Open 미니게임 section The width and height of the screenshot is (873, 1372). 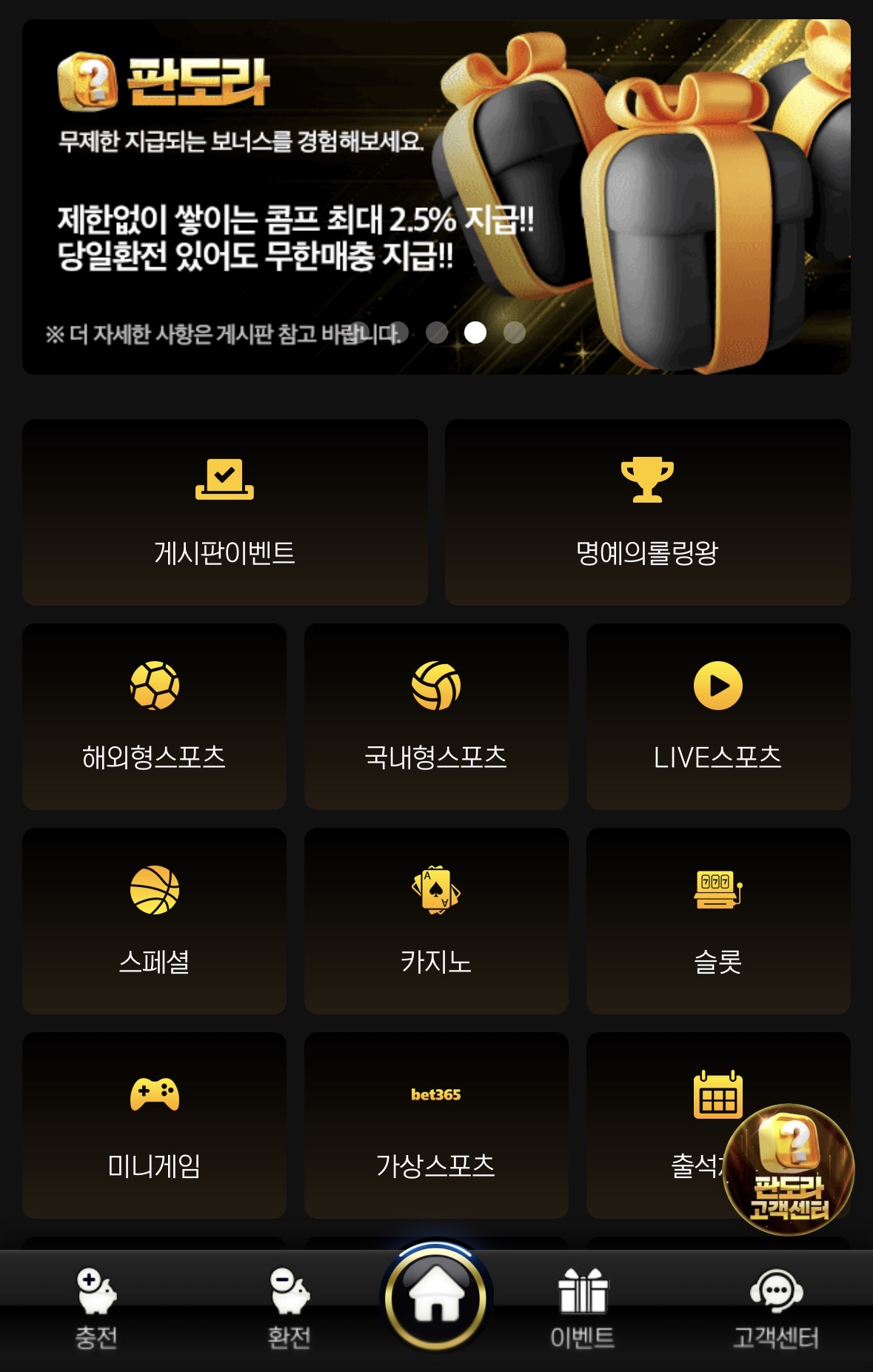pyautogui.click(x=154, y=1125)
